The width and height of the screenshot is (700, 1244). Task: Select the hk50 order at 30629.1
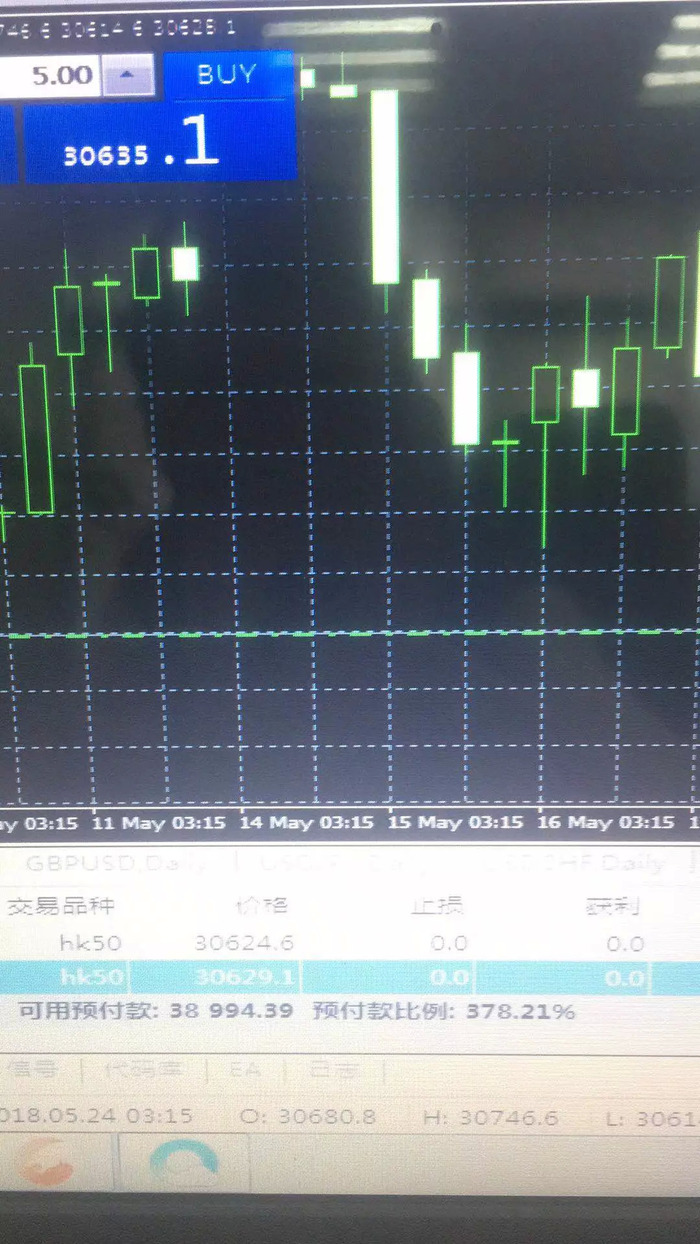click(350, 977)
